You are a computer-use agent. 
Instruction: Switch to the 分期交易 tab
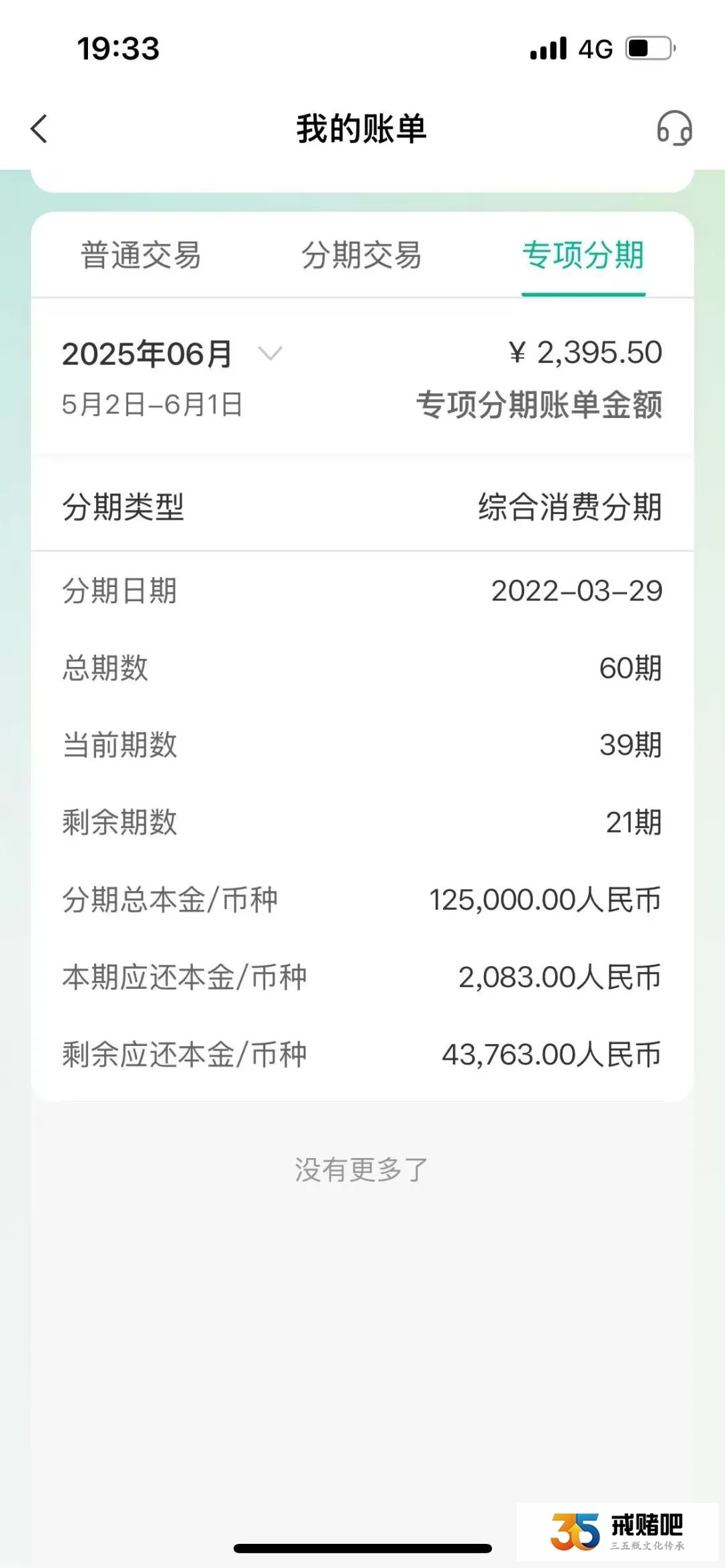point(362,255)
